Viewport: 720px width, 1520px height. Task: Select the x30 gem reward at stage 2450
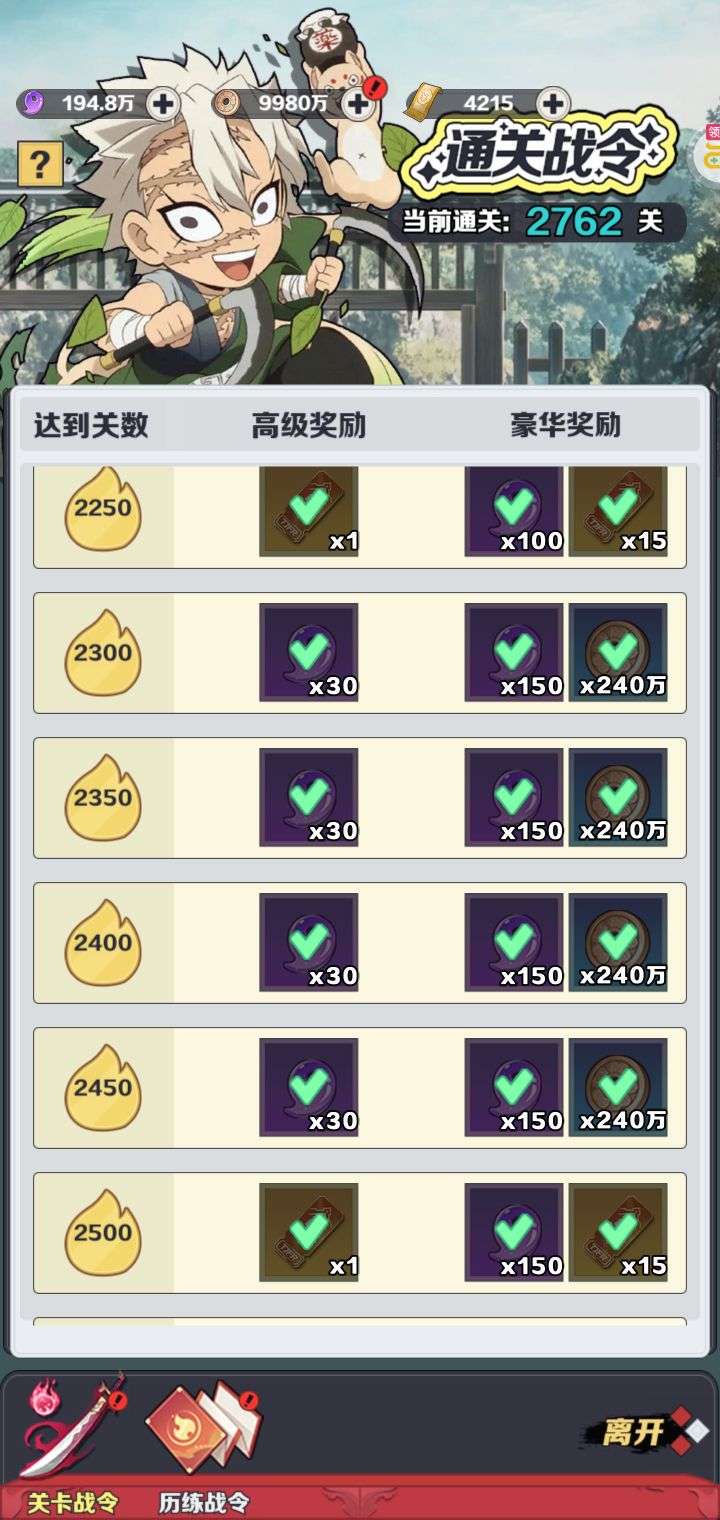pyautogui.click(x=309, y=1087)
